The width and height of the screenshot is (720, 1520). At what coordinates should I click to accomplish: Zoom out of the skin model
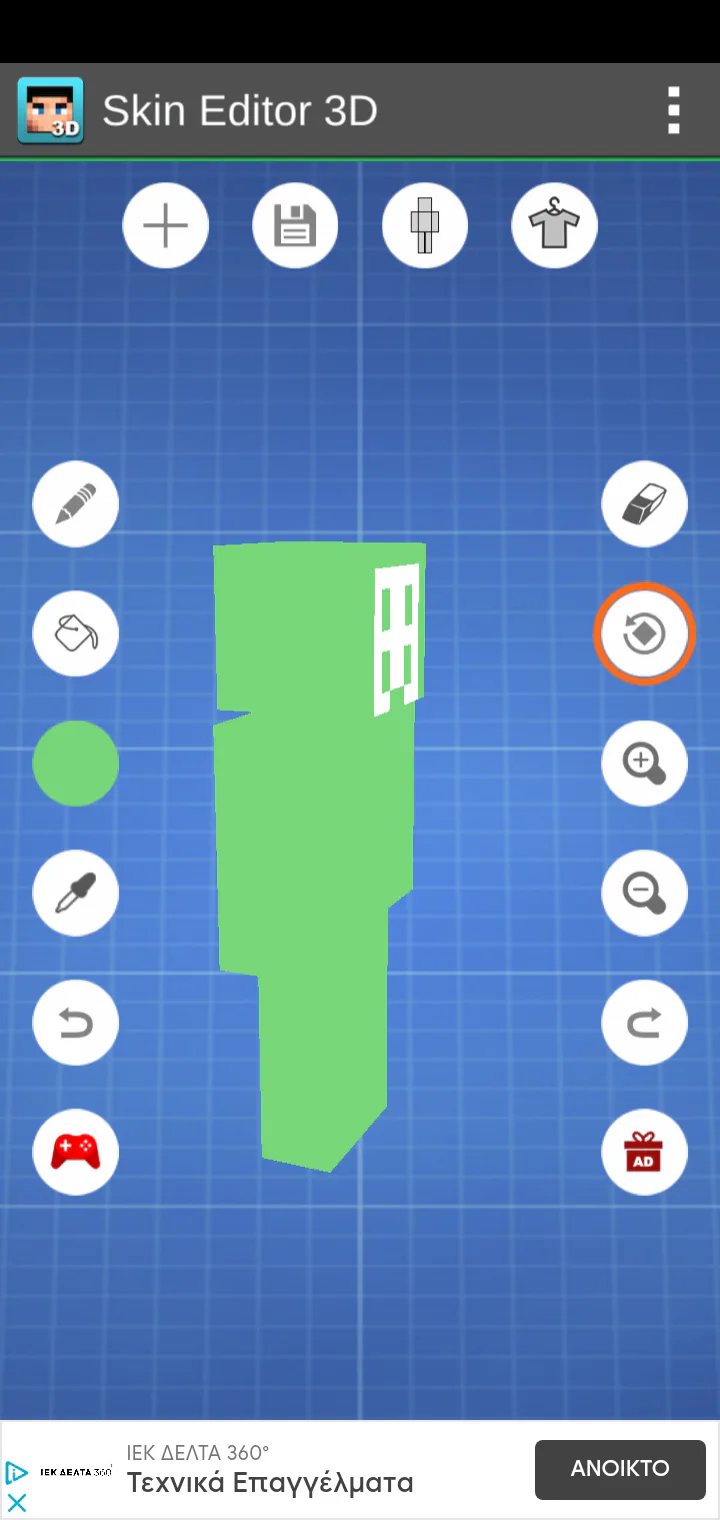[x=644, y=893]
